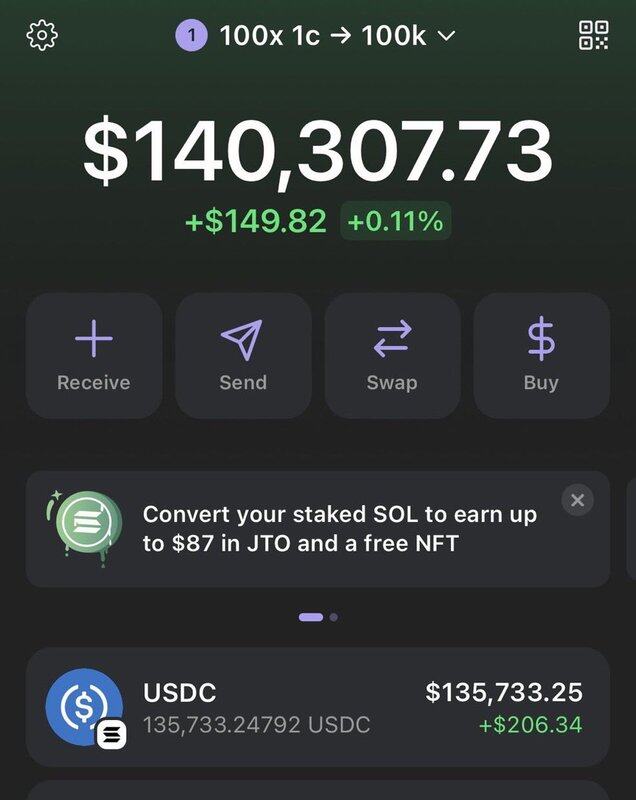The image size is (636, 800).
Task: Dismiss the JTO promo banner
Action: tap(577, 500)
